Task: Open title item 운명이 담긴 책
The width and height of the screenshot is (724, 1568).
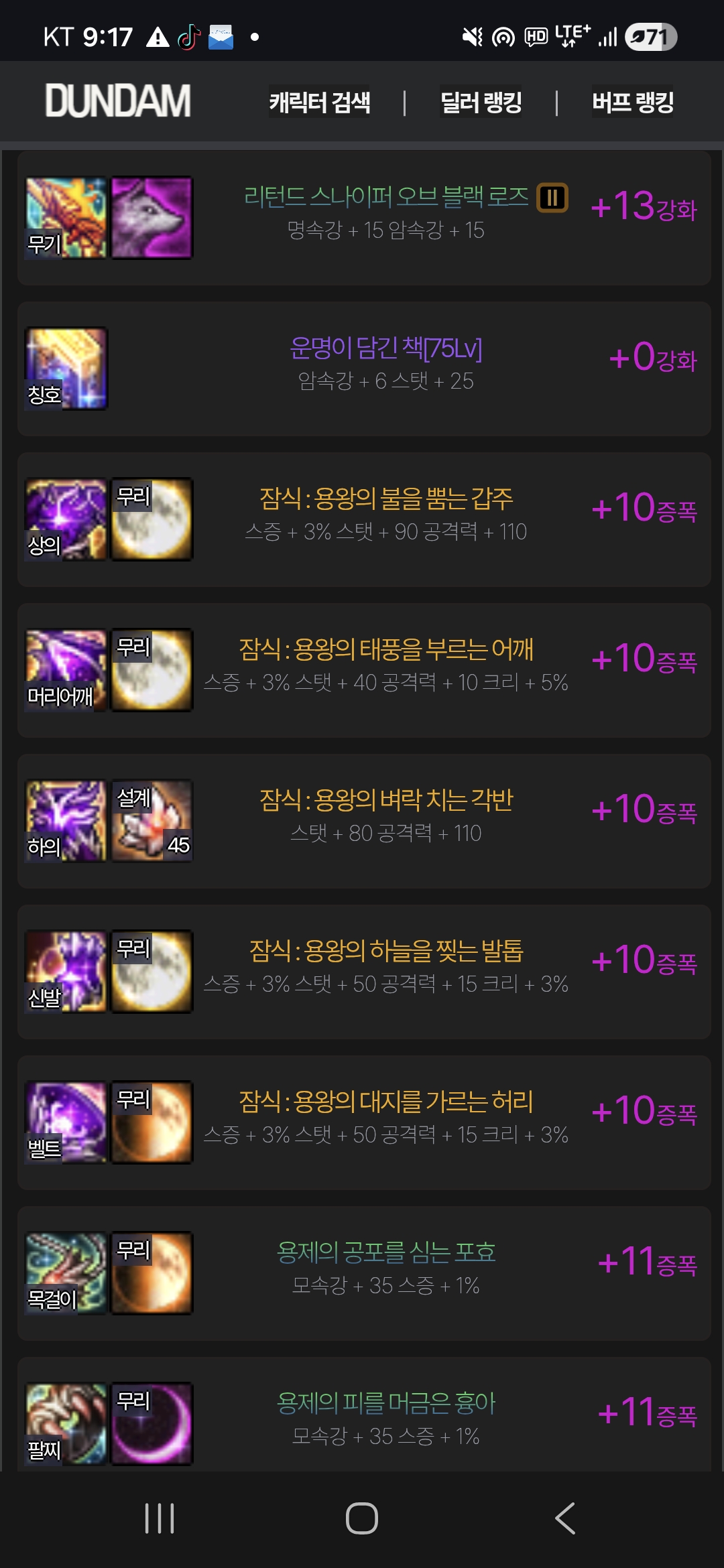Action: pos(386,348)
